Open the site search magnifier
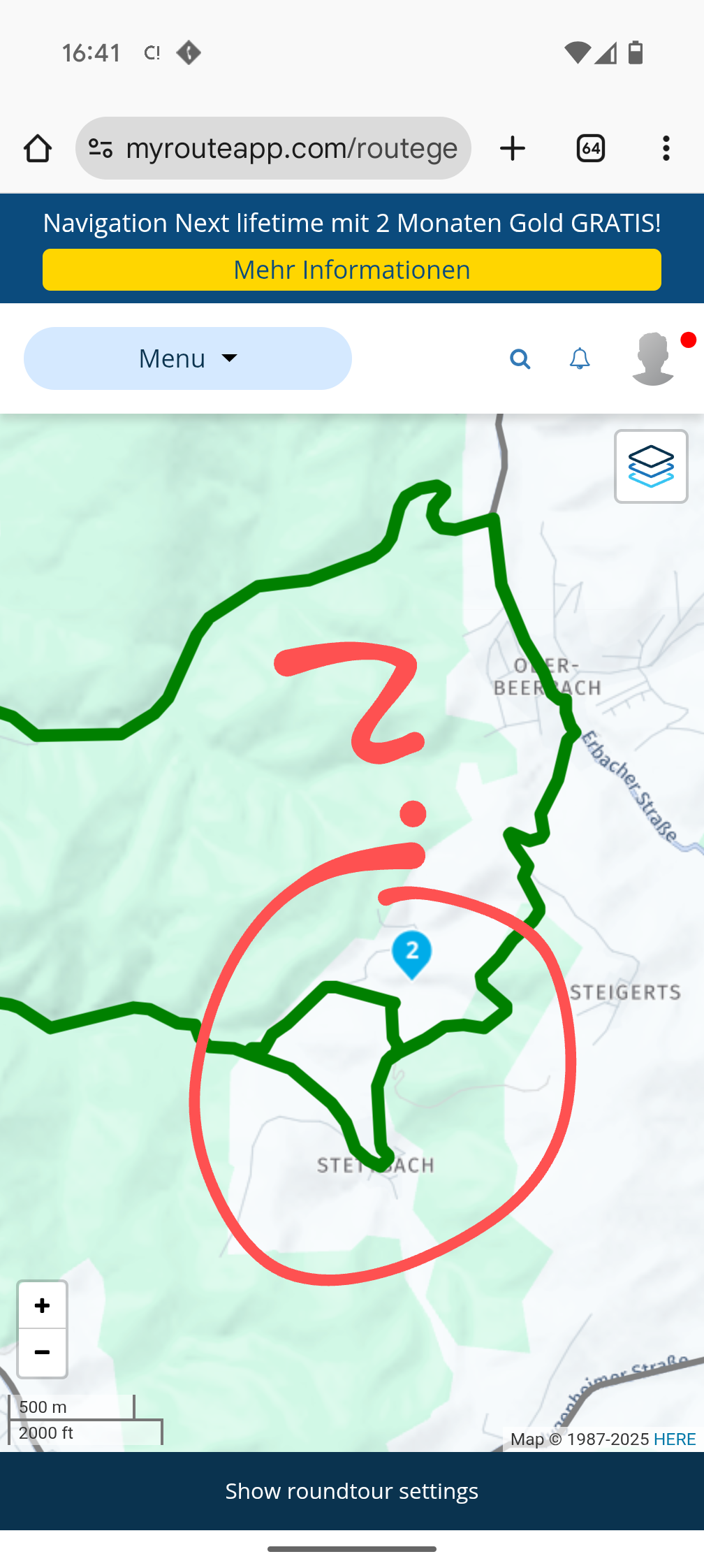 (x=520, y=359)
